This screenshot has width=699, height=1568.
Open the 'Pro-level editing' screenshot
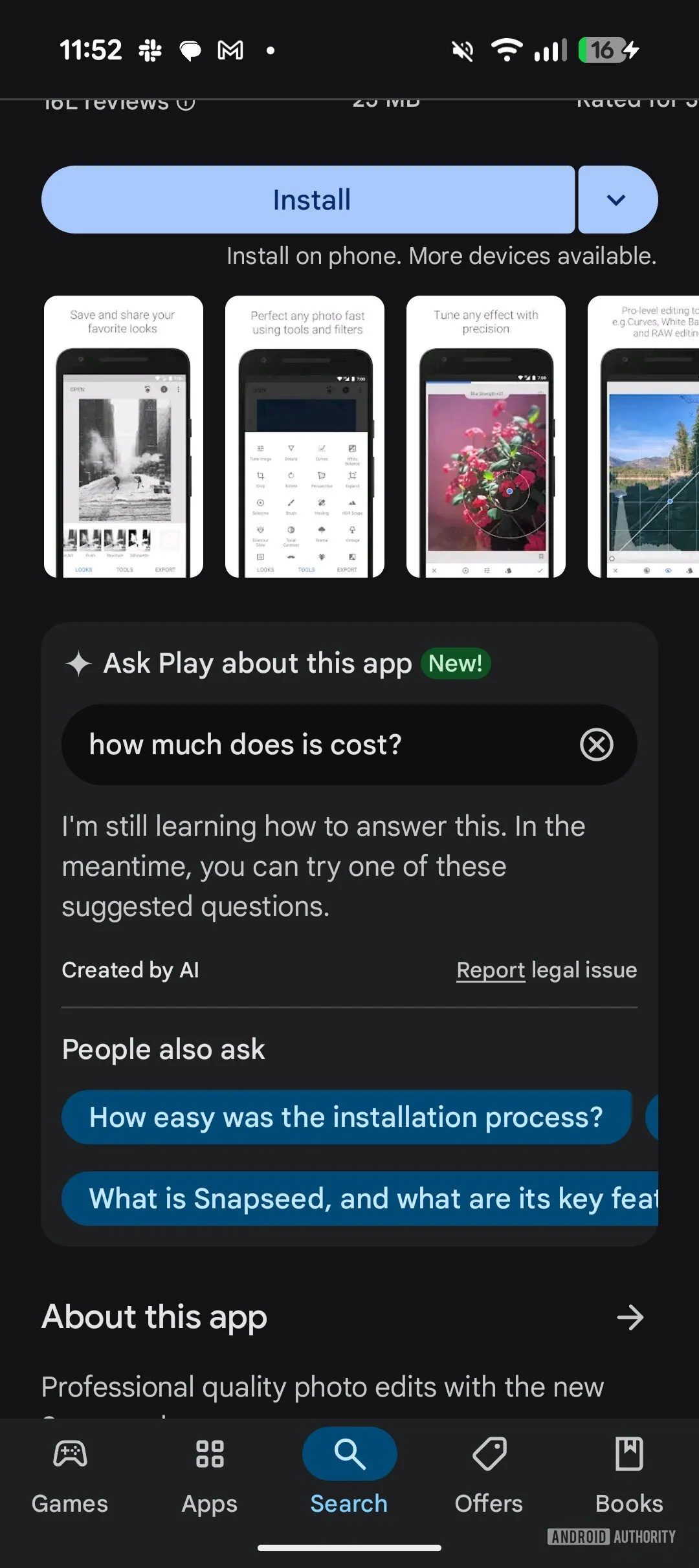click(x=644, y=437)
